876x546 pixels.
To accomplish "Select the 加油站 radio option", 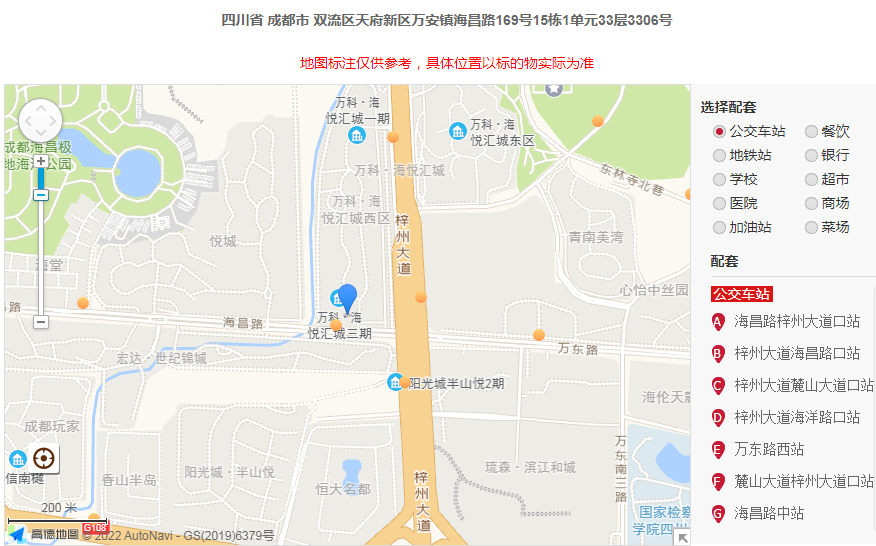I will [x=719, y=227].
